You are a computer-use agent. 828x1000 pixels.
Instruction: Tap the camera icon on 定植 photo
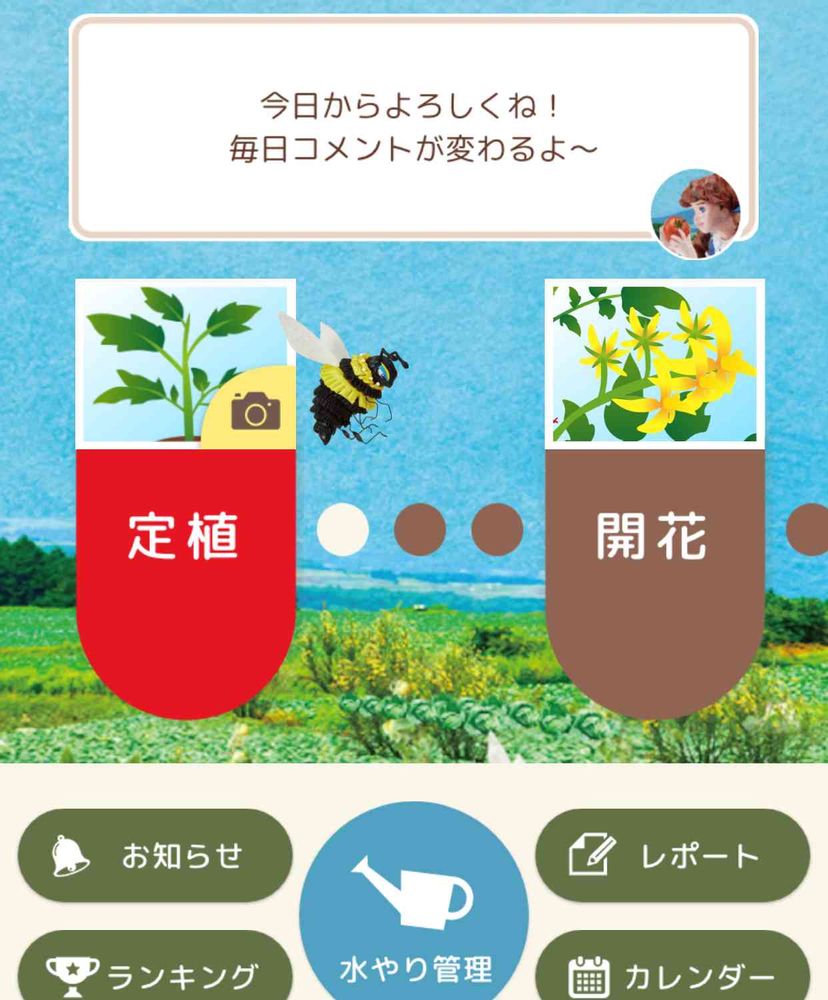[x=255, y=410]
